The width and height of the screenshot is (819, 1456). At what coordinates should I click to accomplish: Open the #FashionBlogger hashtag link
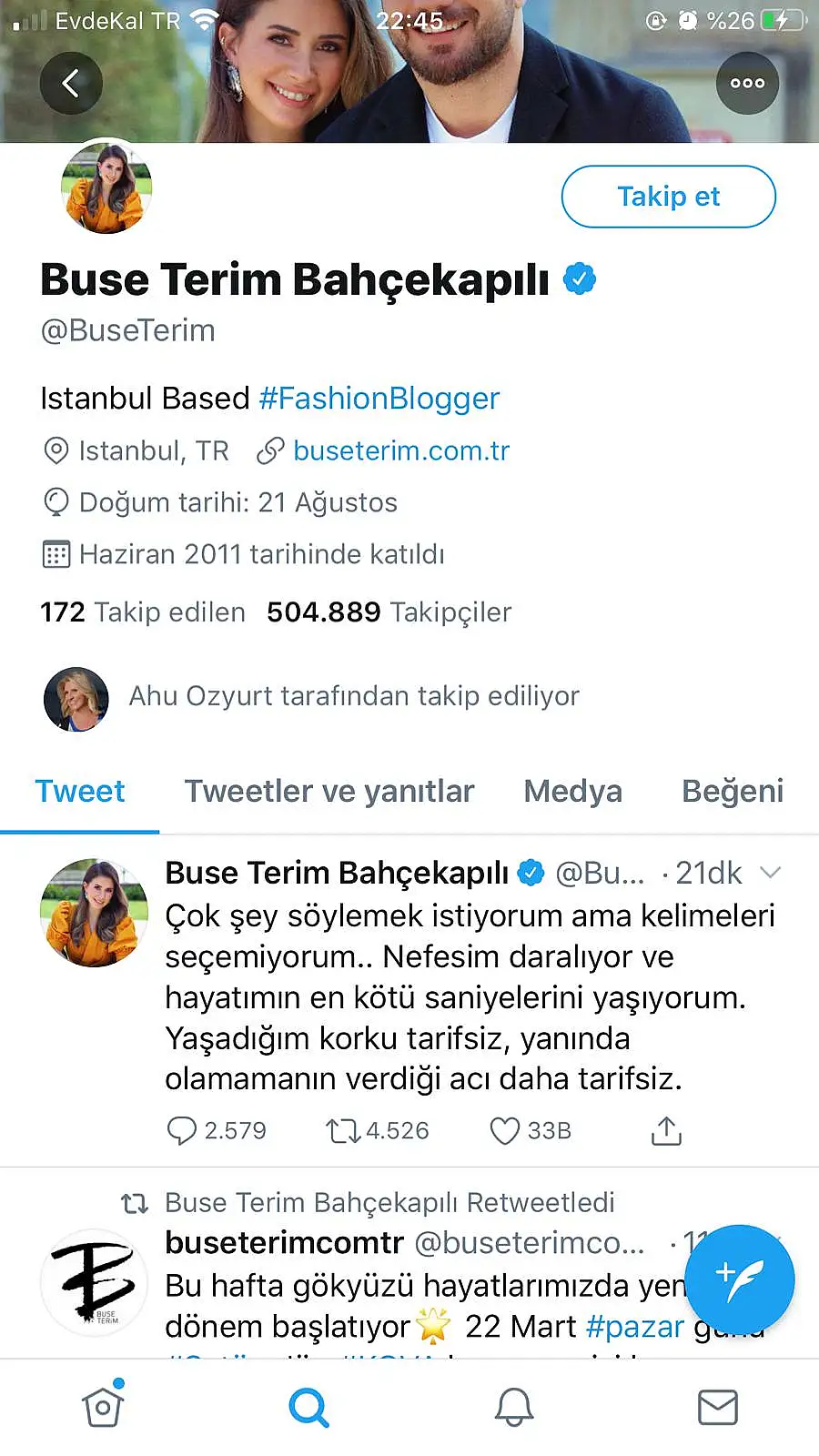coord(379,399)
